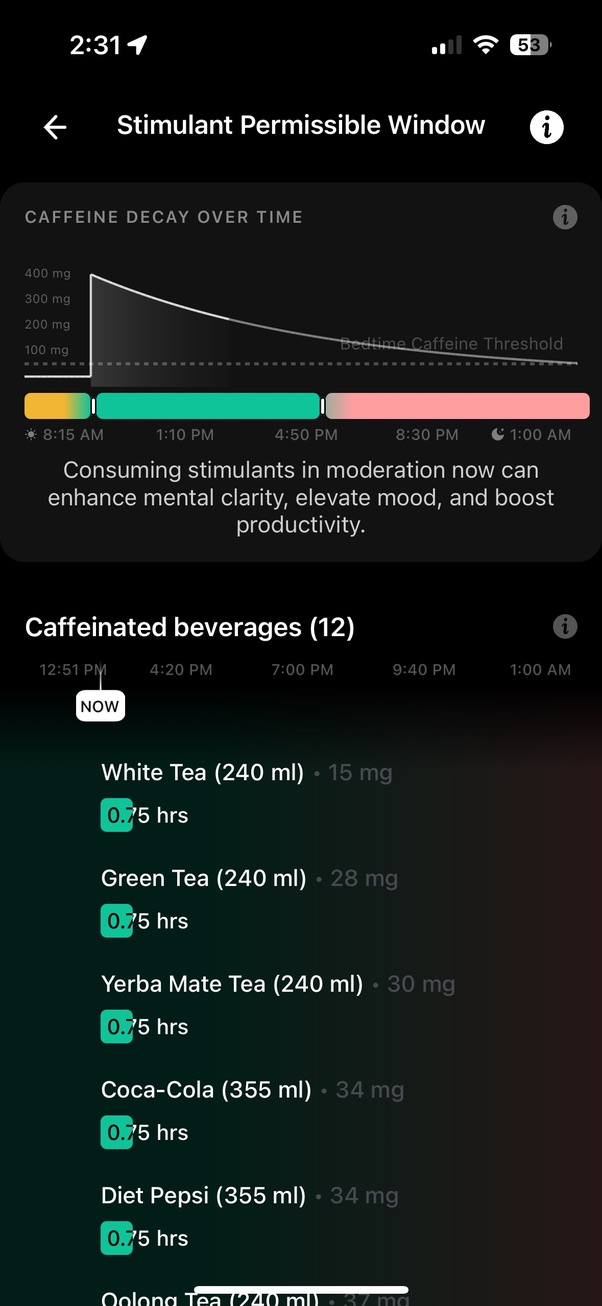Open Yerba Mate Tea (240 ml)

[x=232, y=985]
